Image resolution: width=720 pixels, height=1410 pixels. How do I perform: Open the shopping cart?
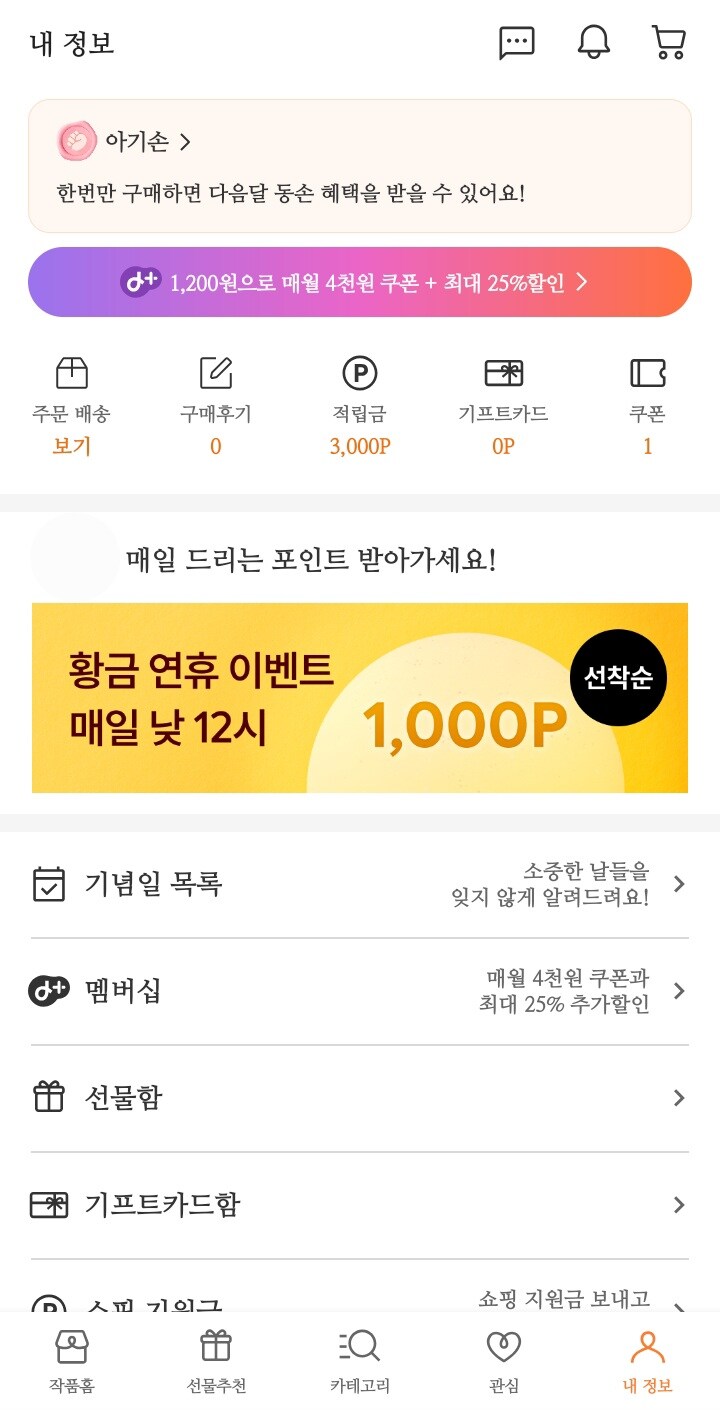(668, 43)
